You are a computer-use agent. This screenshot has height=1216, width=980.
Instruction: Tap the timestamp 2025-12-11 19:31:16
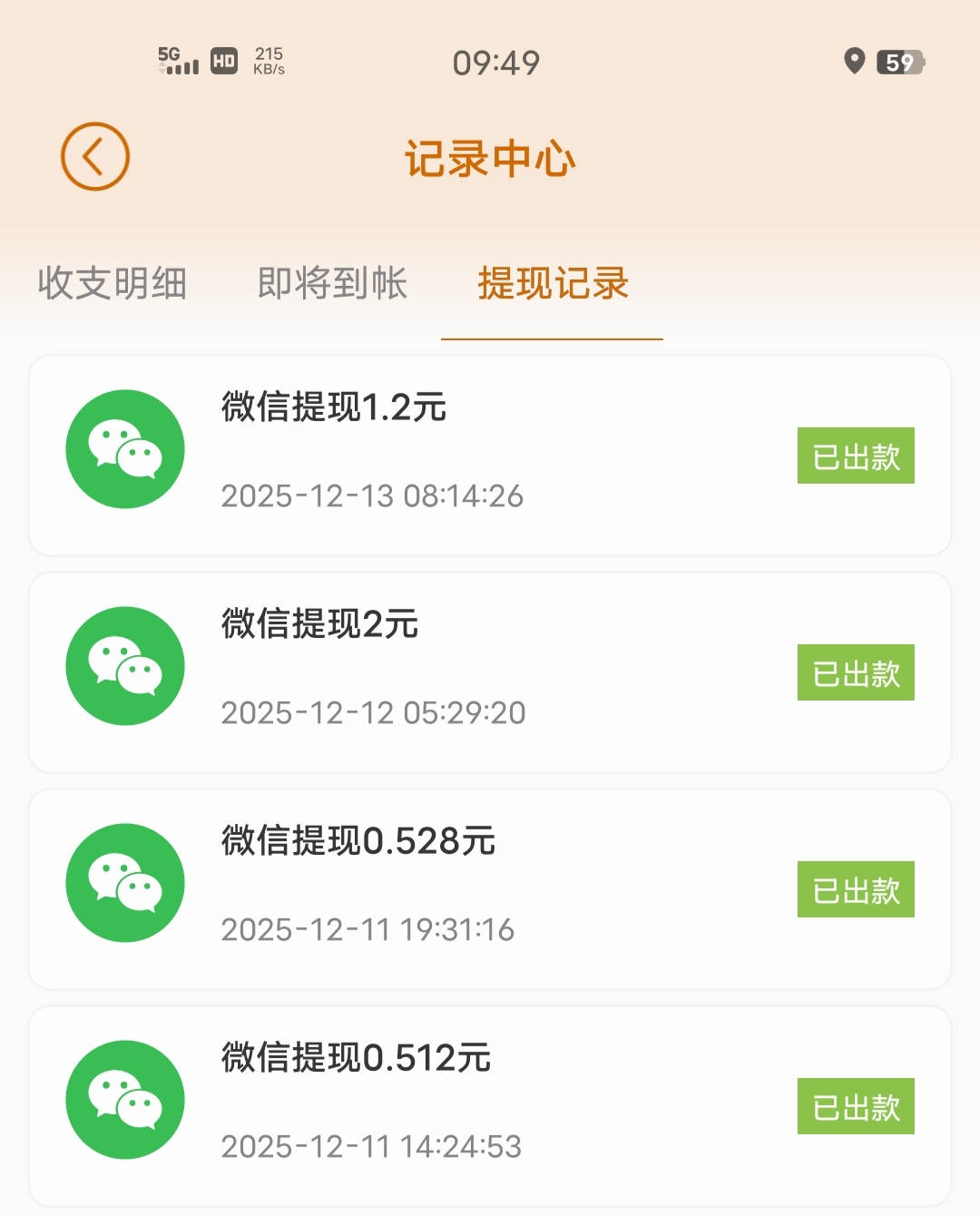(369, 929)
